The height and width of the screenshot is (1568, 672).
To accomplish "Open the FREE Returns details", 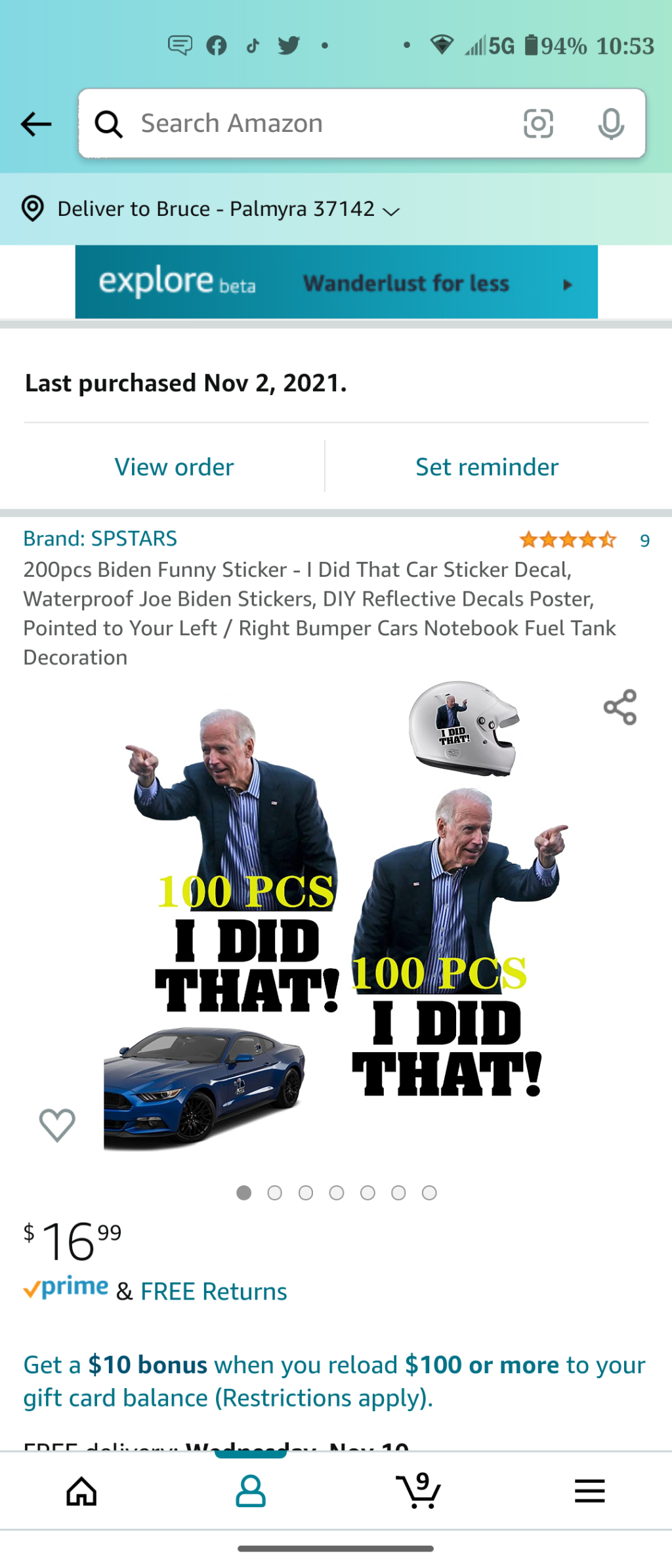I will click(x=213, y=1291).
